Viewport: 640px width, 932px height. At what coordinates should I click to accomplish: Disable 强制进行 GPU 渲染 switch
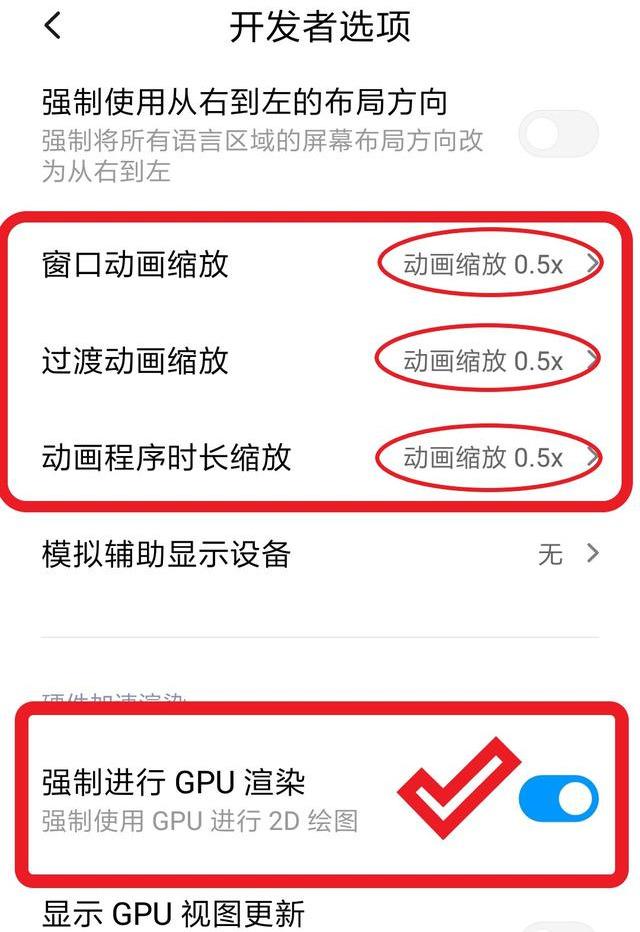coord(558,800)
